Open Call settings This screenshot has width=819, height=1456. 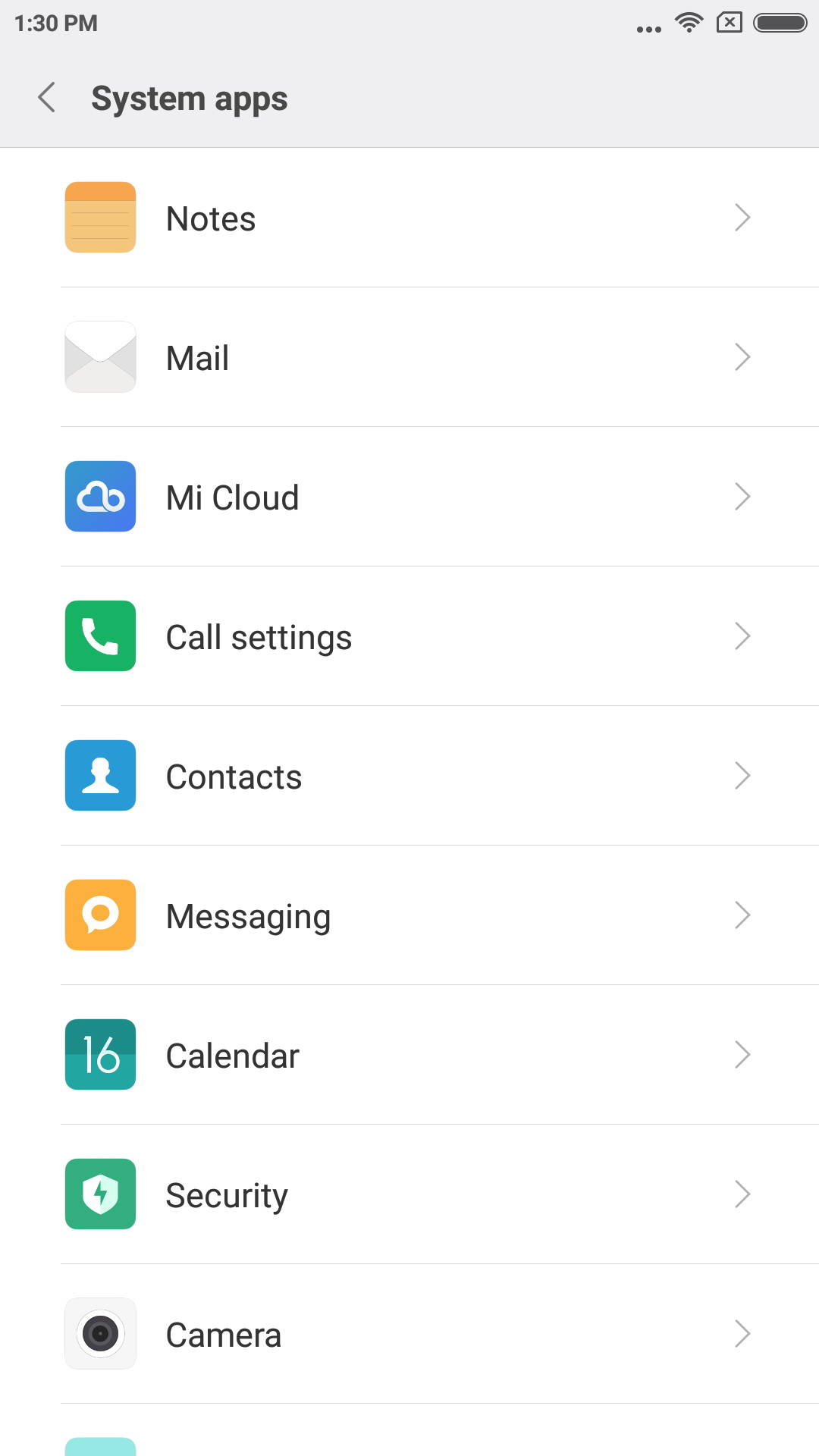[409, 636]
